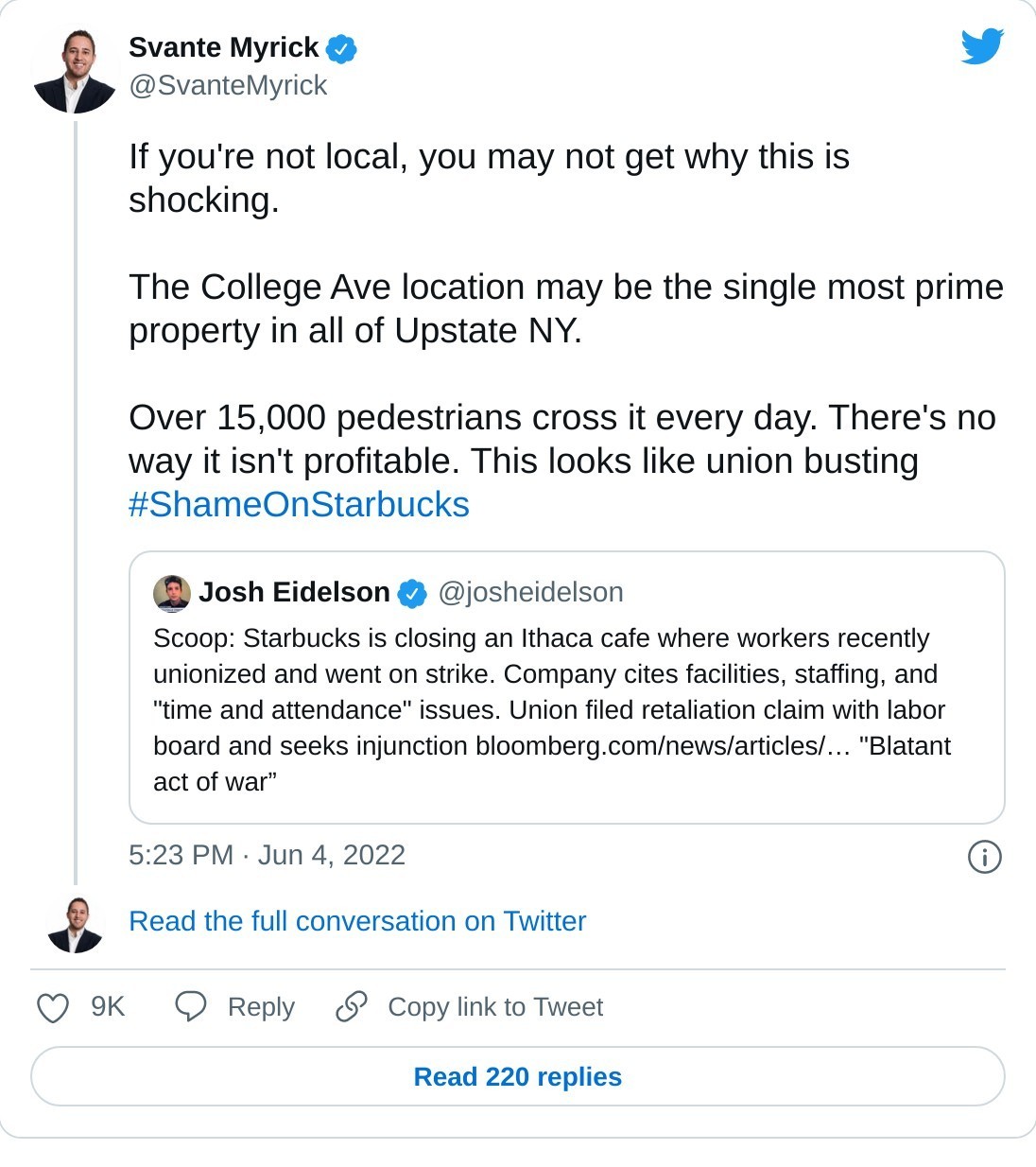
Task: Click the reply speech bubble icon
Action: (x=190, y=1007)
